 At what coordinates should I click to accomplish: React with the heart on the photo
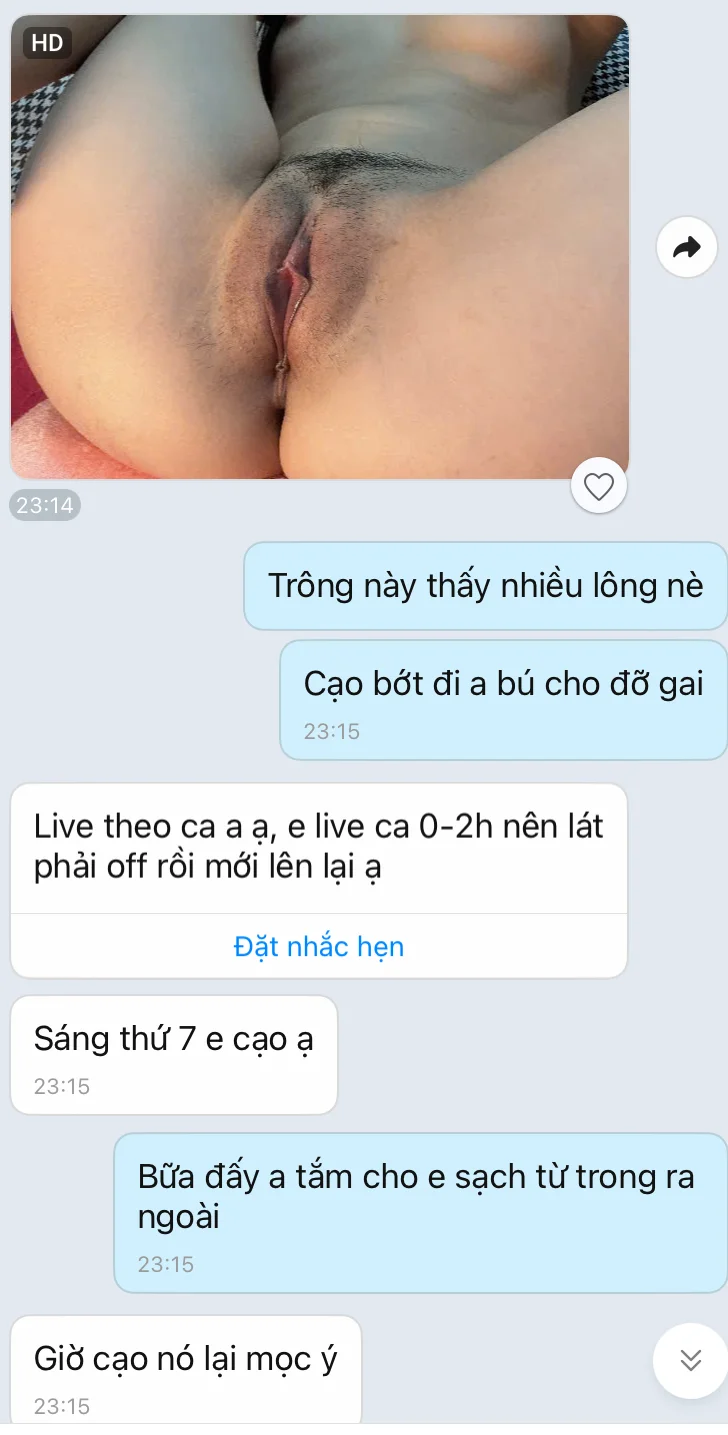click(598, 487)
